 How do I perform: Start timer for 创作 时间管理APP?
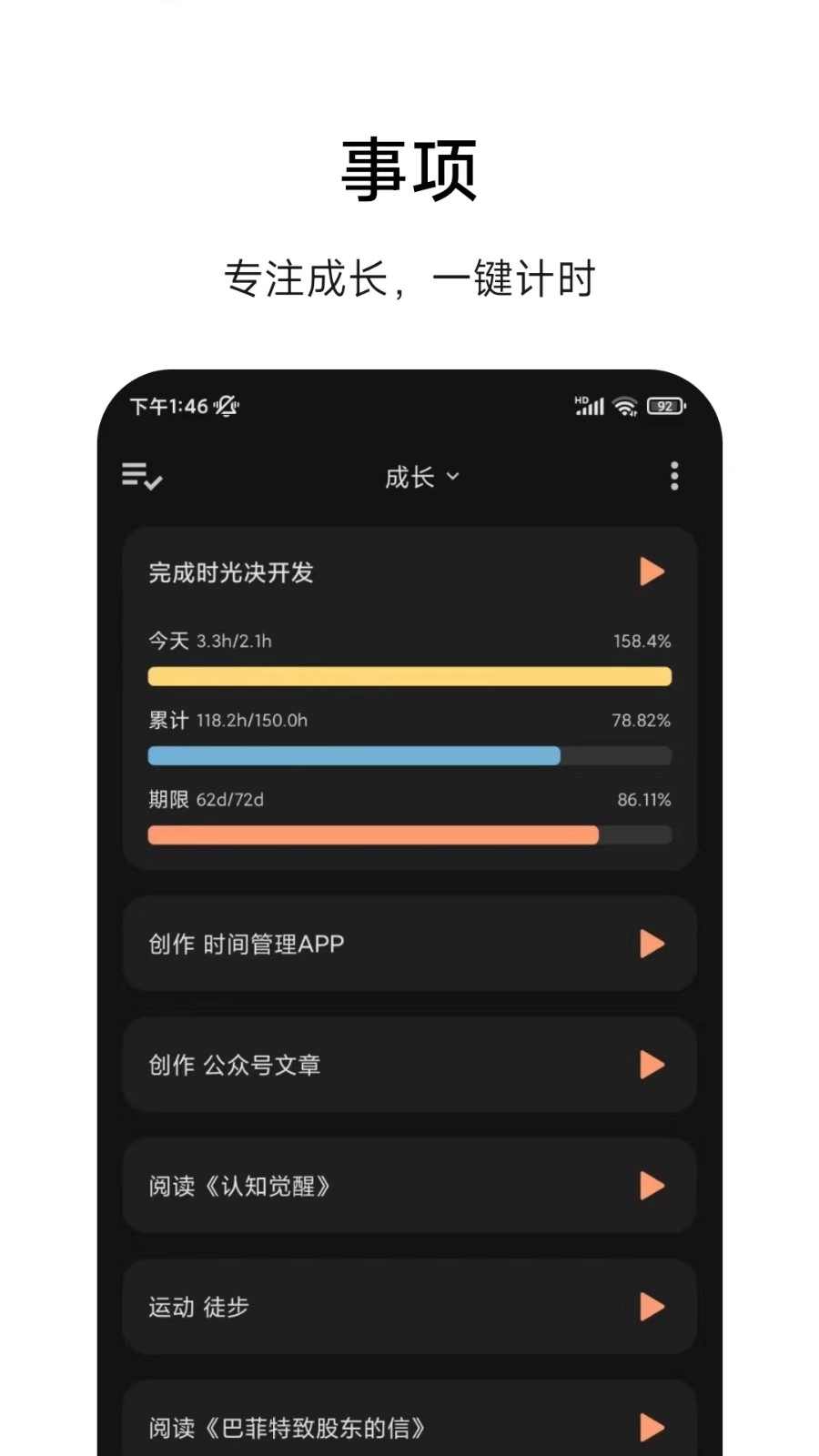tap(652, 944)
